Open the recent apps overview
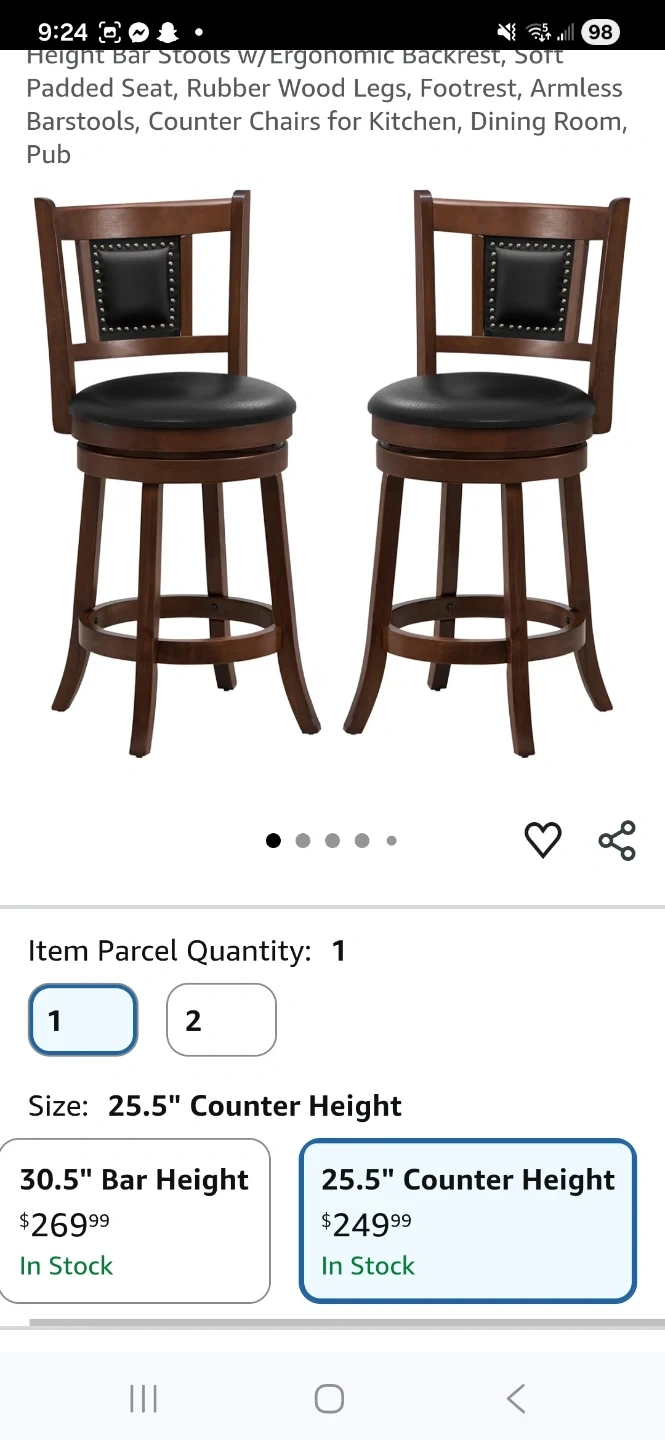The height and width of the screenshot is (1440, 665). [x=144, y=1398]
